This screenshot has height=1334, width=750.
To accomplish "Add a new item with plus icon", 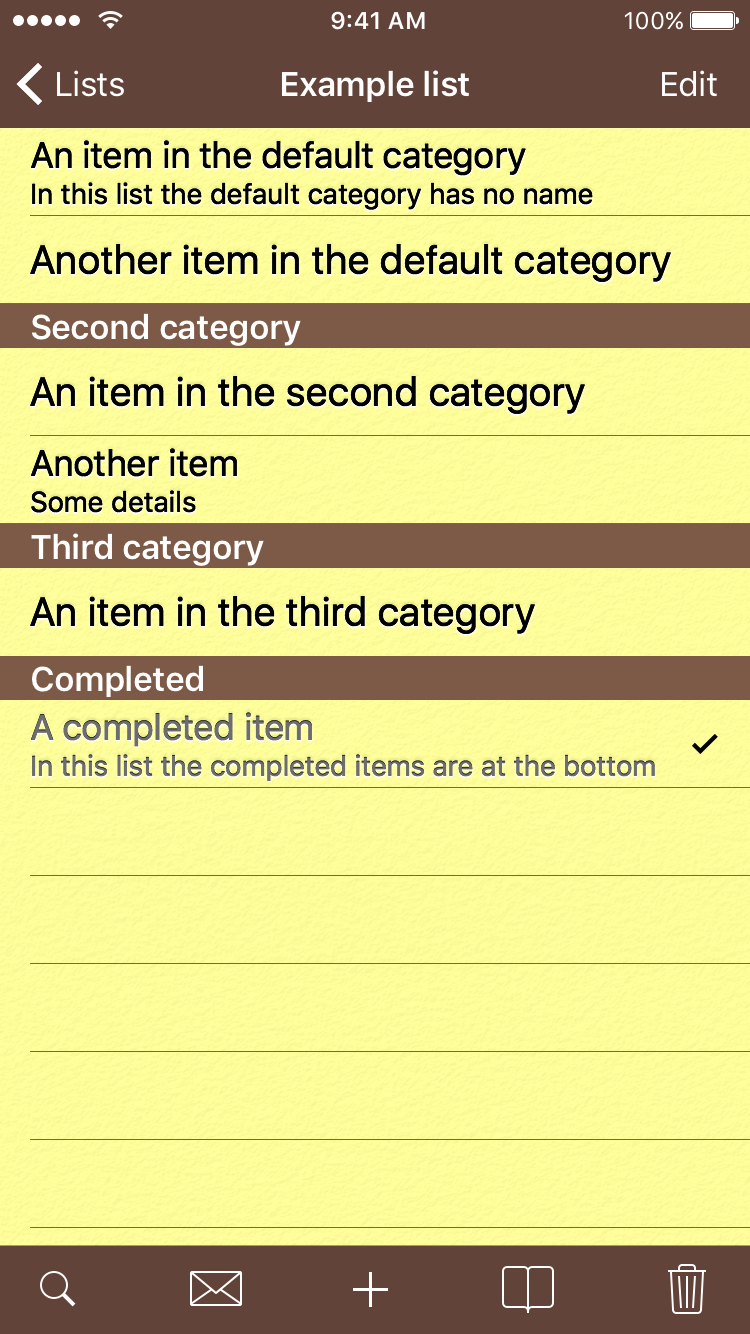I will (x=371, y=1290).
